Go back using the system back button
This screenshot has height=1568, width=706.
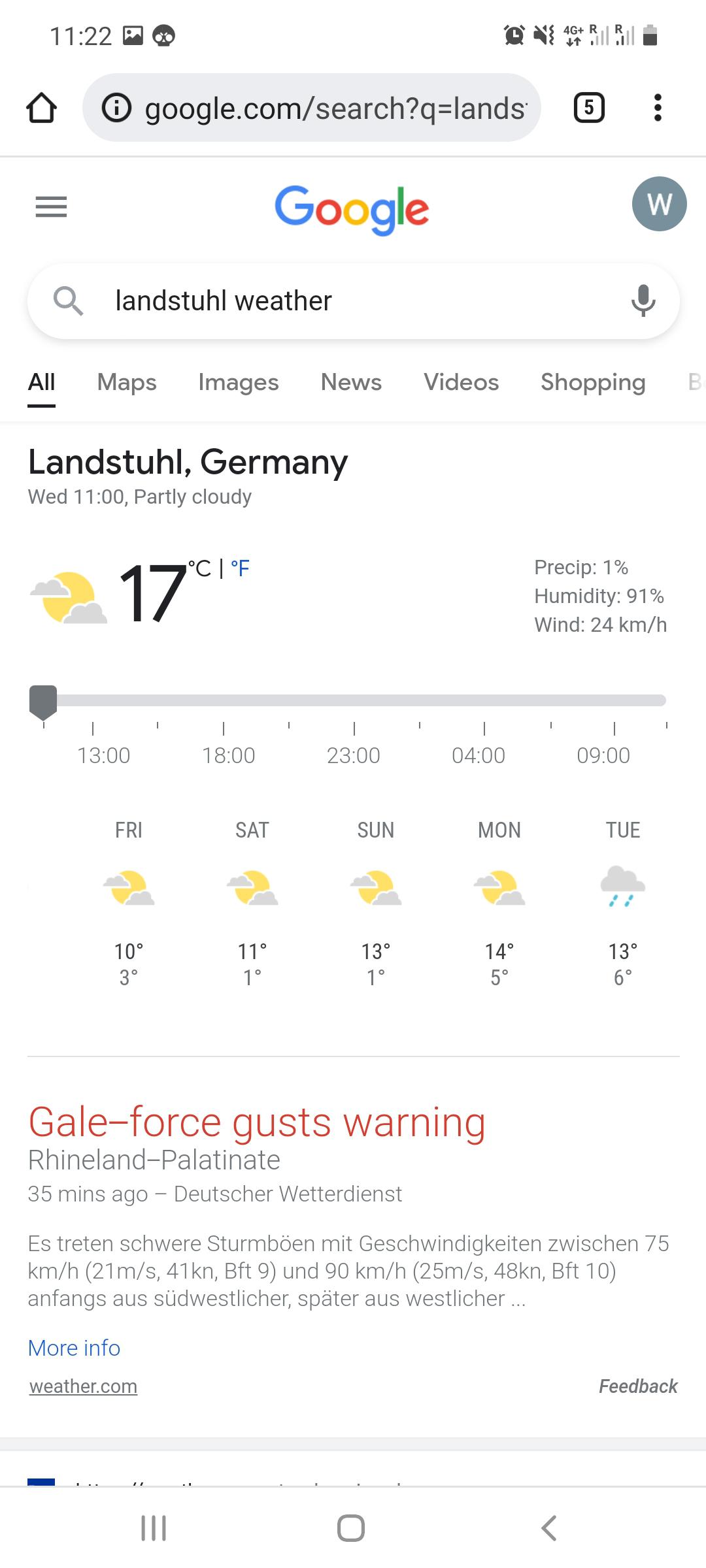(549, 1528)
